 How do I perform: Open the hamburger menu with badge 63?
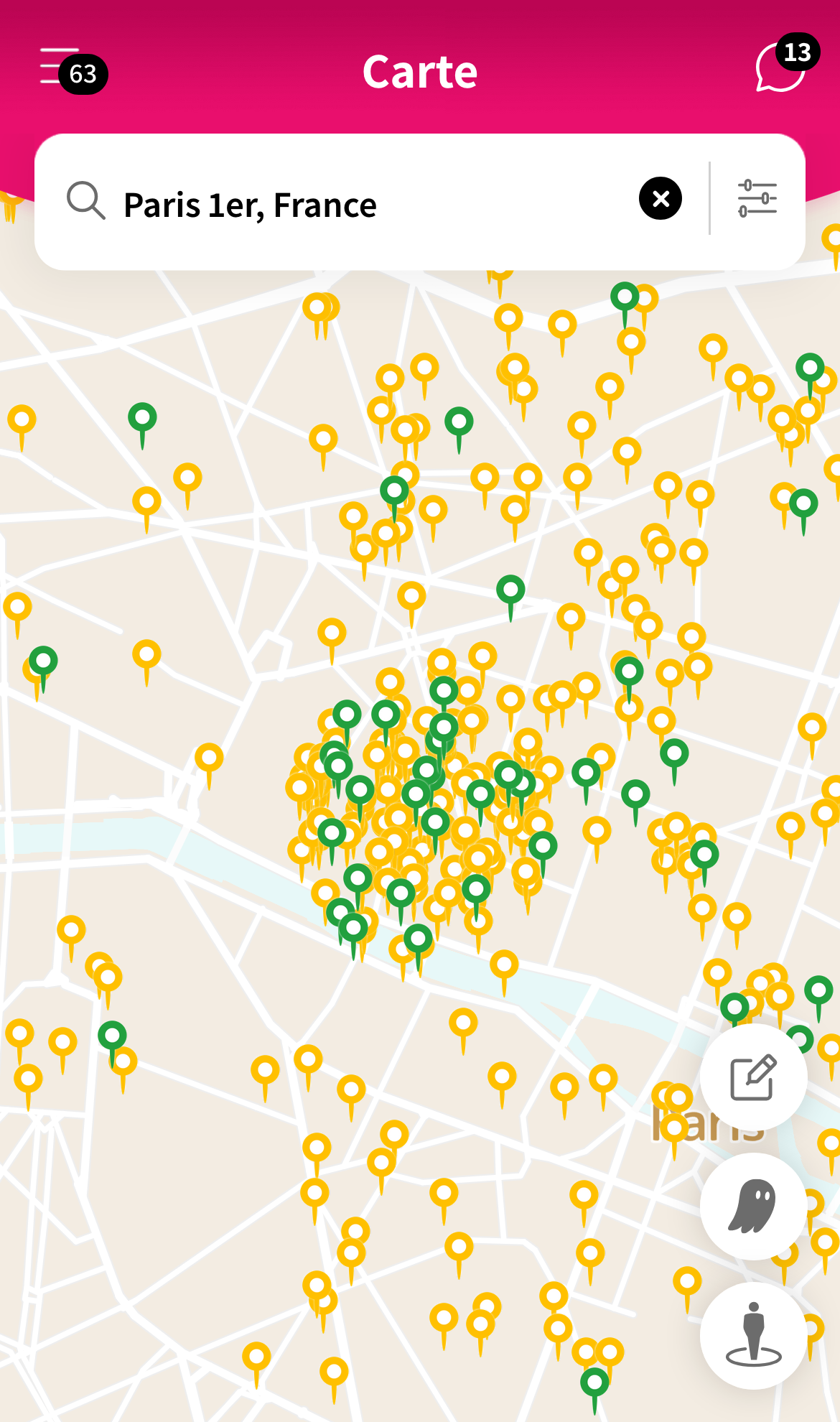[x=60, y=67]
